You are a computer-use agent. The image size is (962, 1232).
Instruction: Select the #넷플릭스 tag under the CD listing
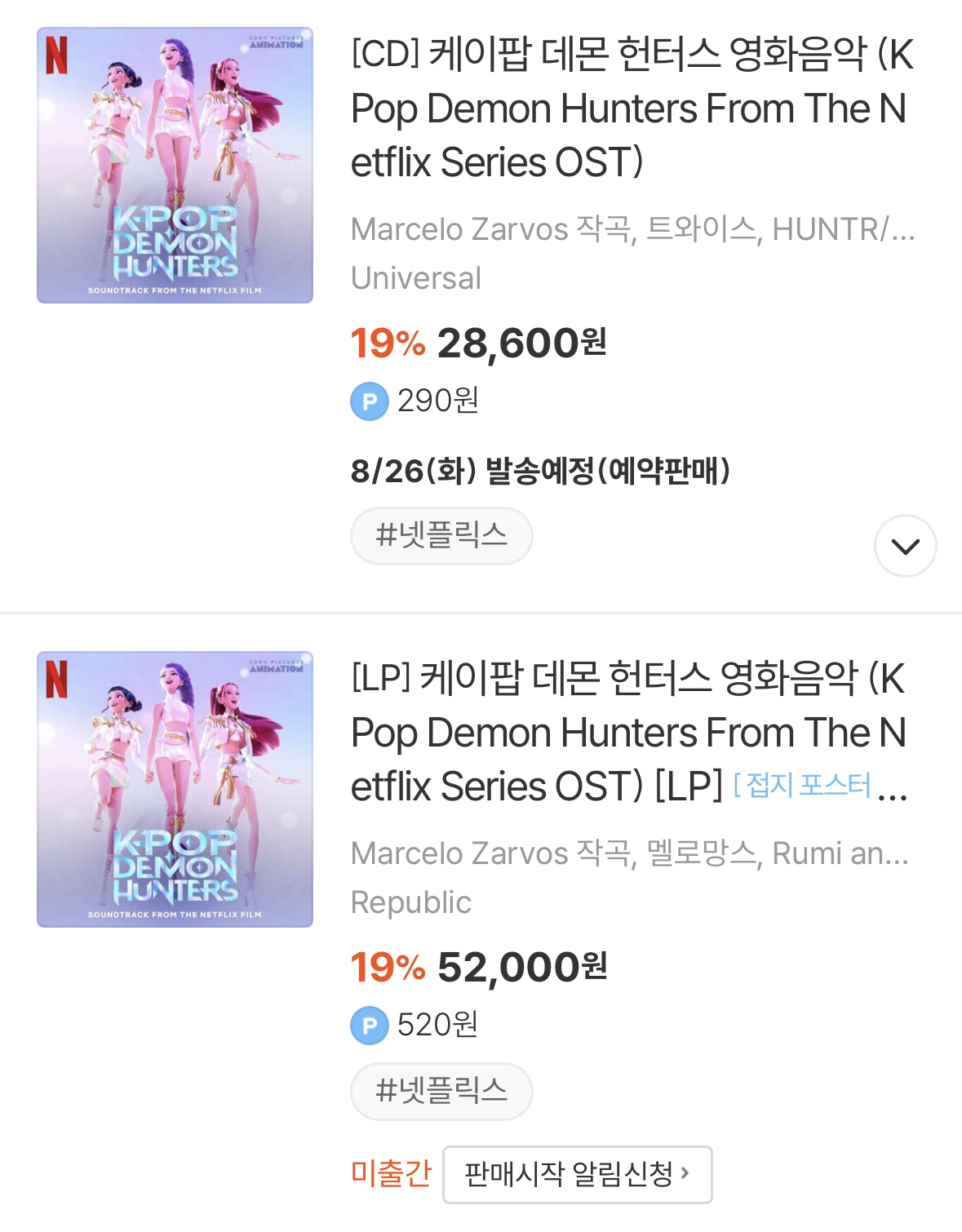click(x=441, y=536)
